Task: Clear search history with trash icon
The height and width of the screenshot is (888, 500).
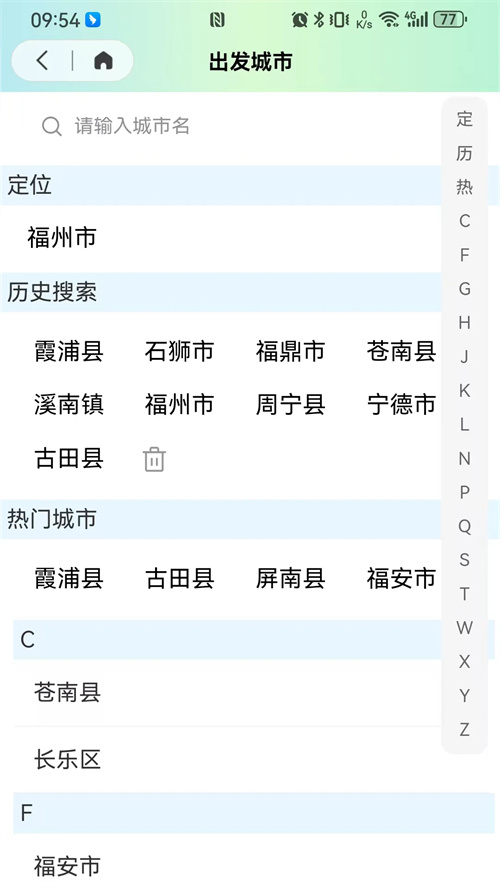Action: pyautogui.click(x=154, y=459)
